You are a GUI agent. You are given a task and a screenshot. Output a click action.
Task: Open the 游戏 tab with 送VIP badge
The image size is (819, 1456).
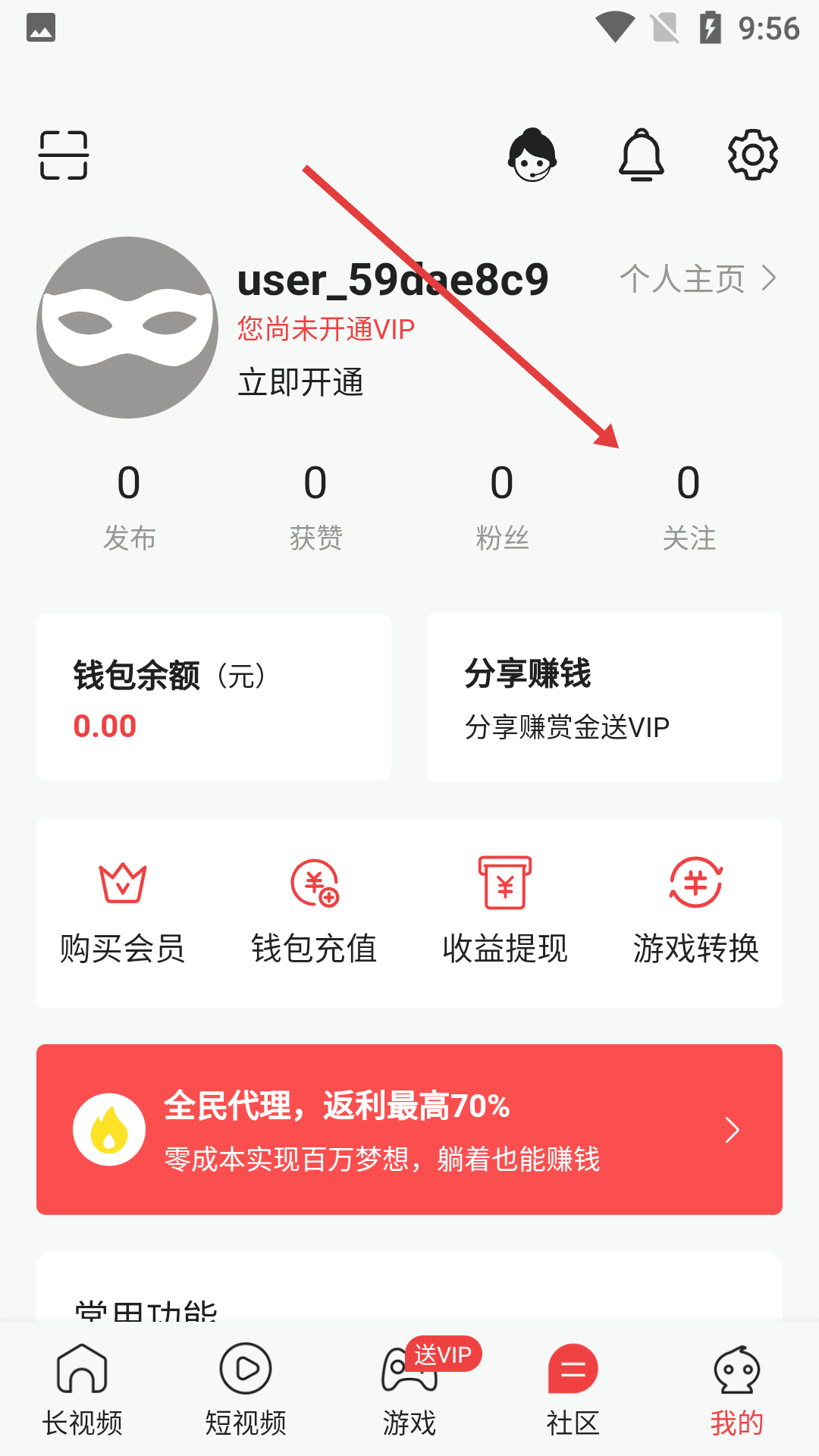pos(409,1388)
